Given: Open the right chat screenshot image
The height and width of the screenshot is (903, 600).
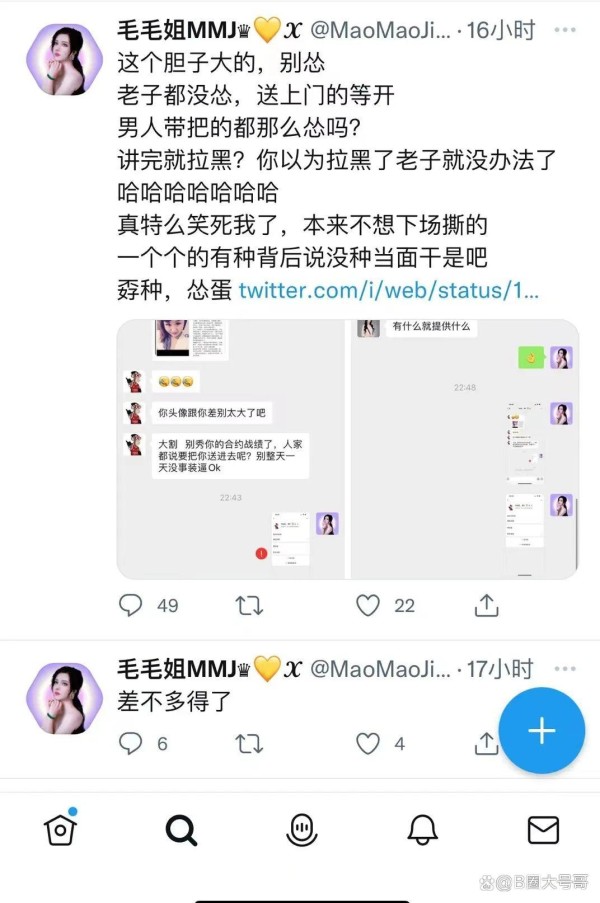Looking at the screenshot, I should (463, 448).
